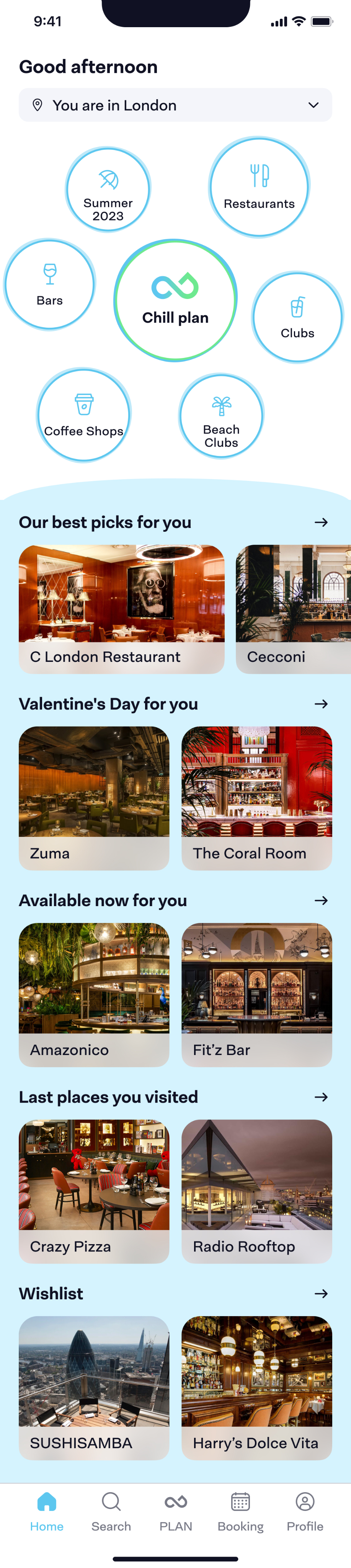The image size is (351, 1568).
Task: Open the Beach Clubs category
Action: click(x=221, y=416)
